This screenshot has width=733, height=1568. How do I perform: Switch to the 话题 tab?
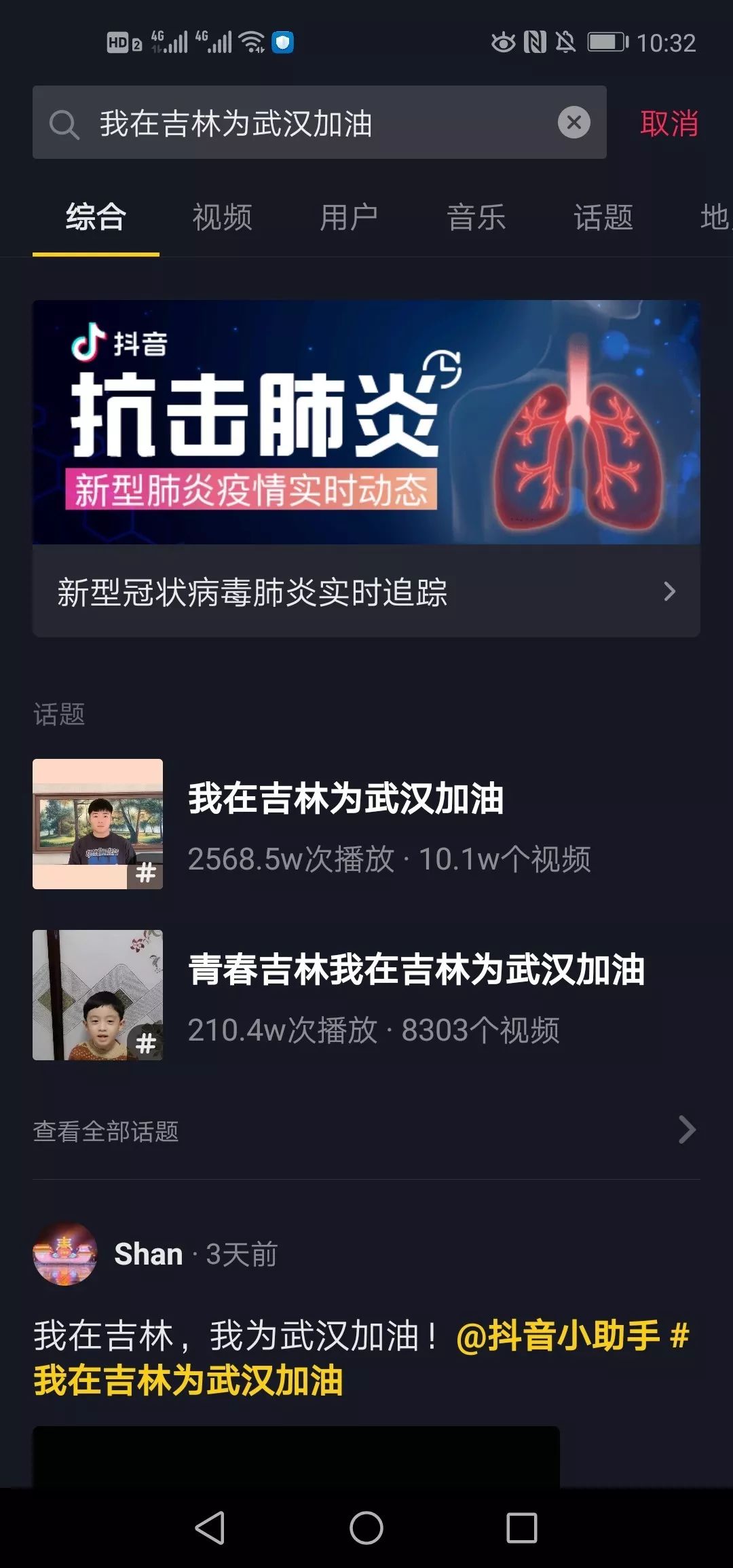603,217
